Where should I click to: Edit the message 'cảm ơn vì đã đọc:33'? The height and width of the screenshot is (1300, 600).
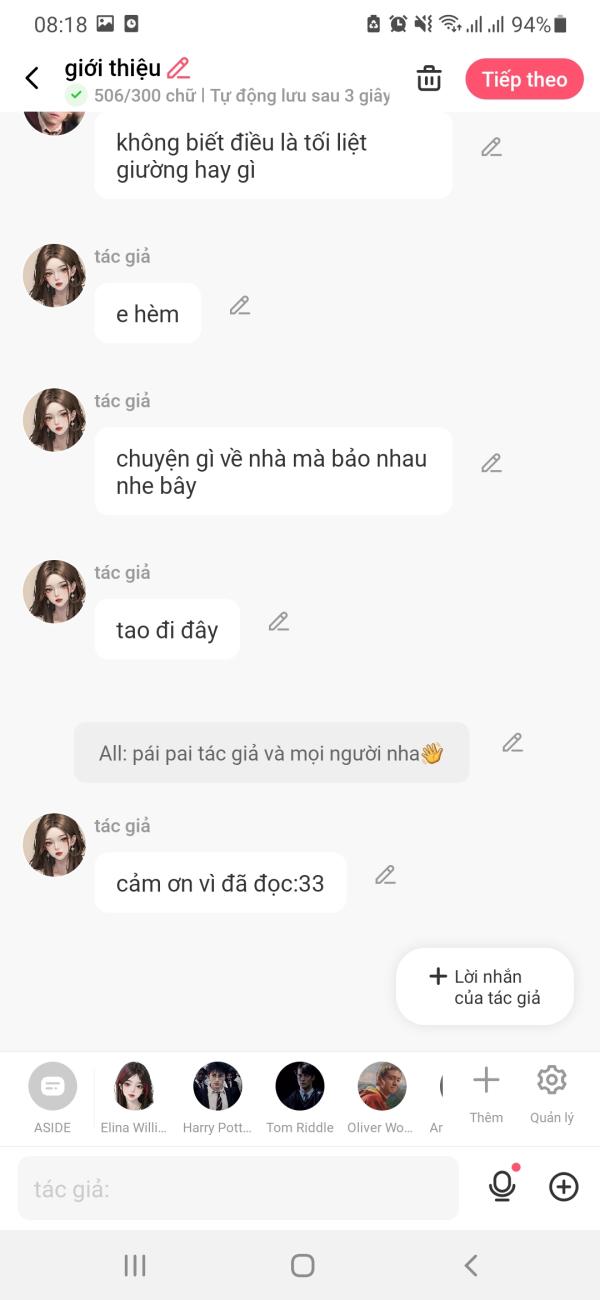pyautogui.click(x=385, y=875)
